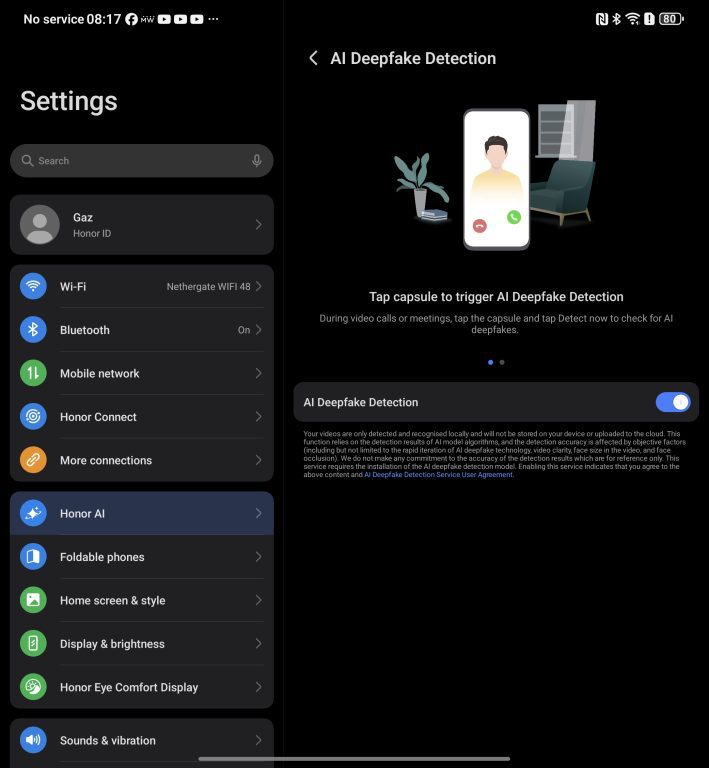709x768 pixels.
Task: Open More connections
Action: click(x=141, y=460)
